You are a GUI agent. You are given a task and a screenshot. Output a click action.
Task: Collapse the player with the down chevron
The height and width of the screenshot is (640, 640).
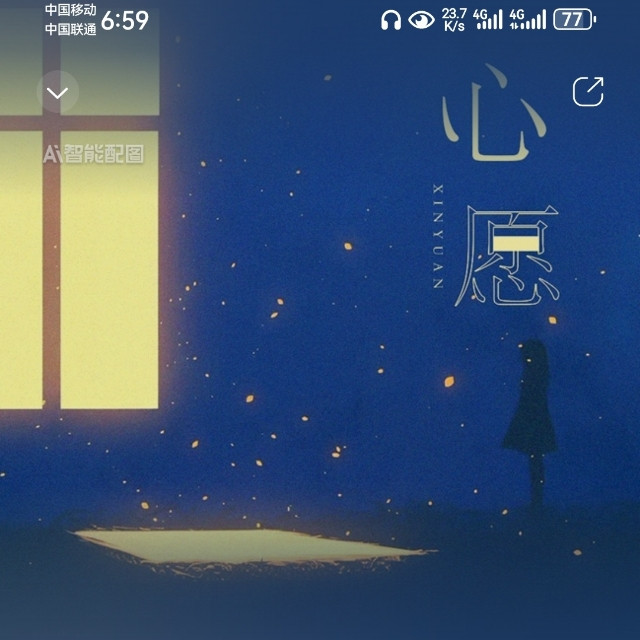pyautogui.click(x=58, y=92)
